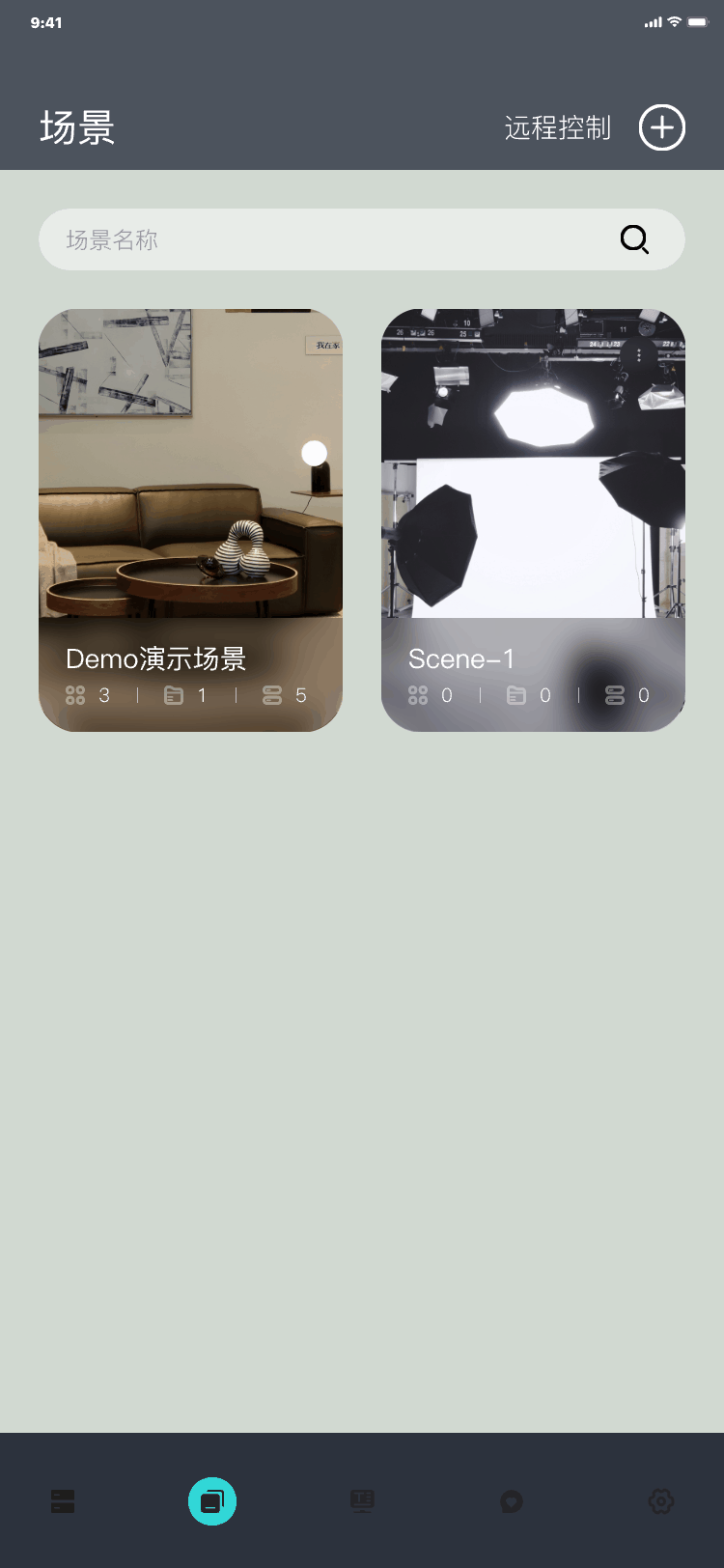This screenshot has width=724, height=1568.
Task: Switch to the location pin tab
Action: (512, 1501)
